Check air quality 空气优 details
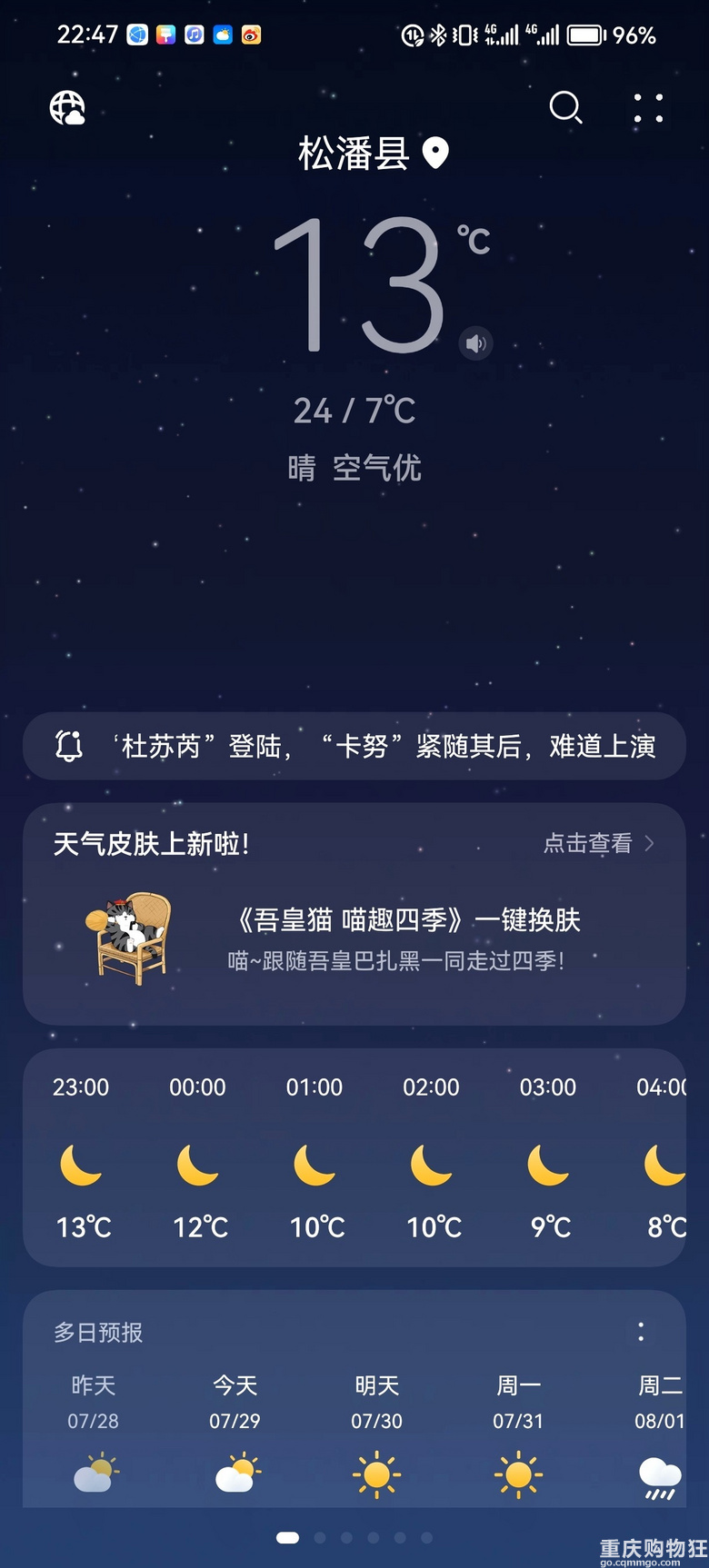 point(377,468)
